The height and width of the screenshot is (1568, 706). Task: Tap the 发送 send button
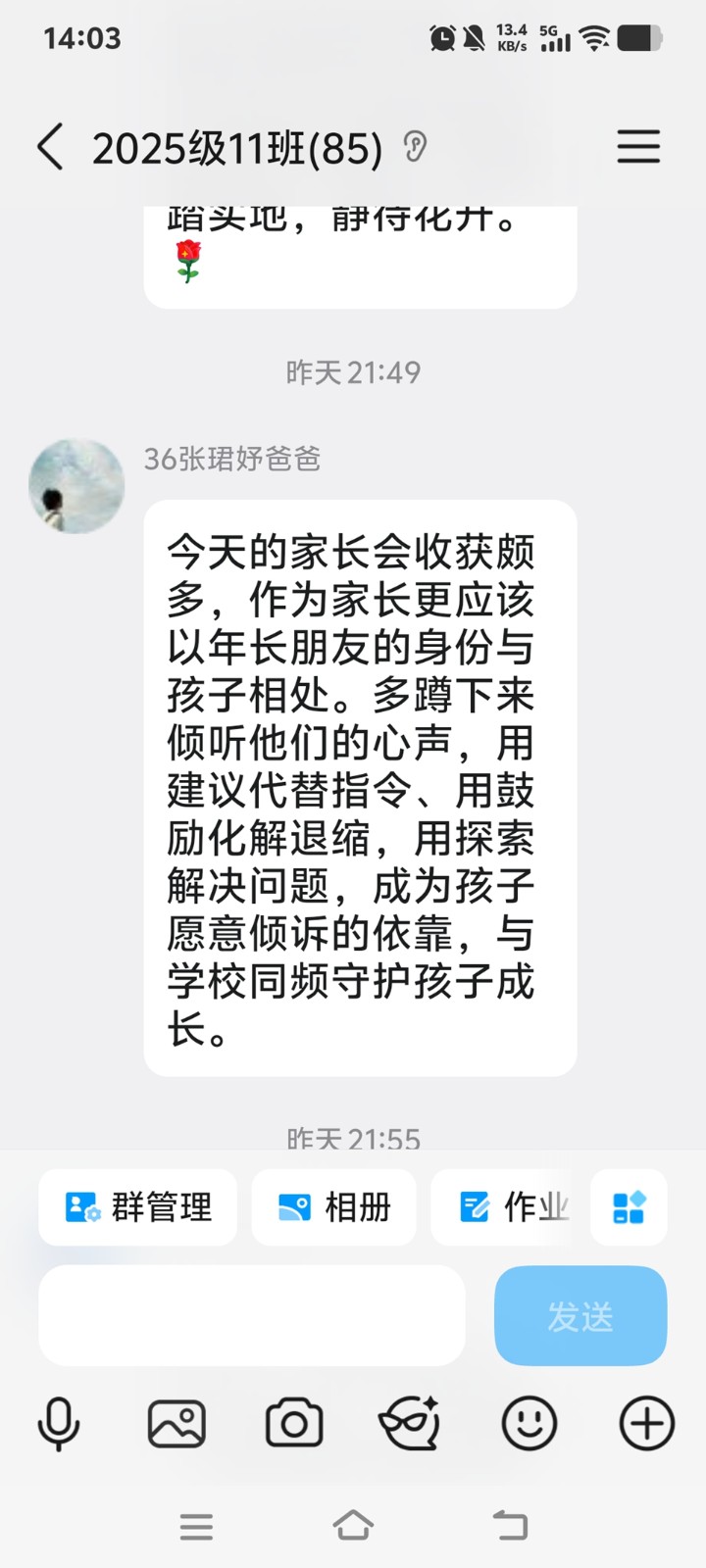[x=580, y=1316]
